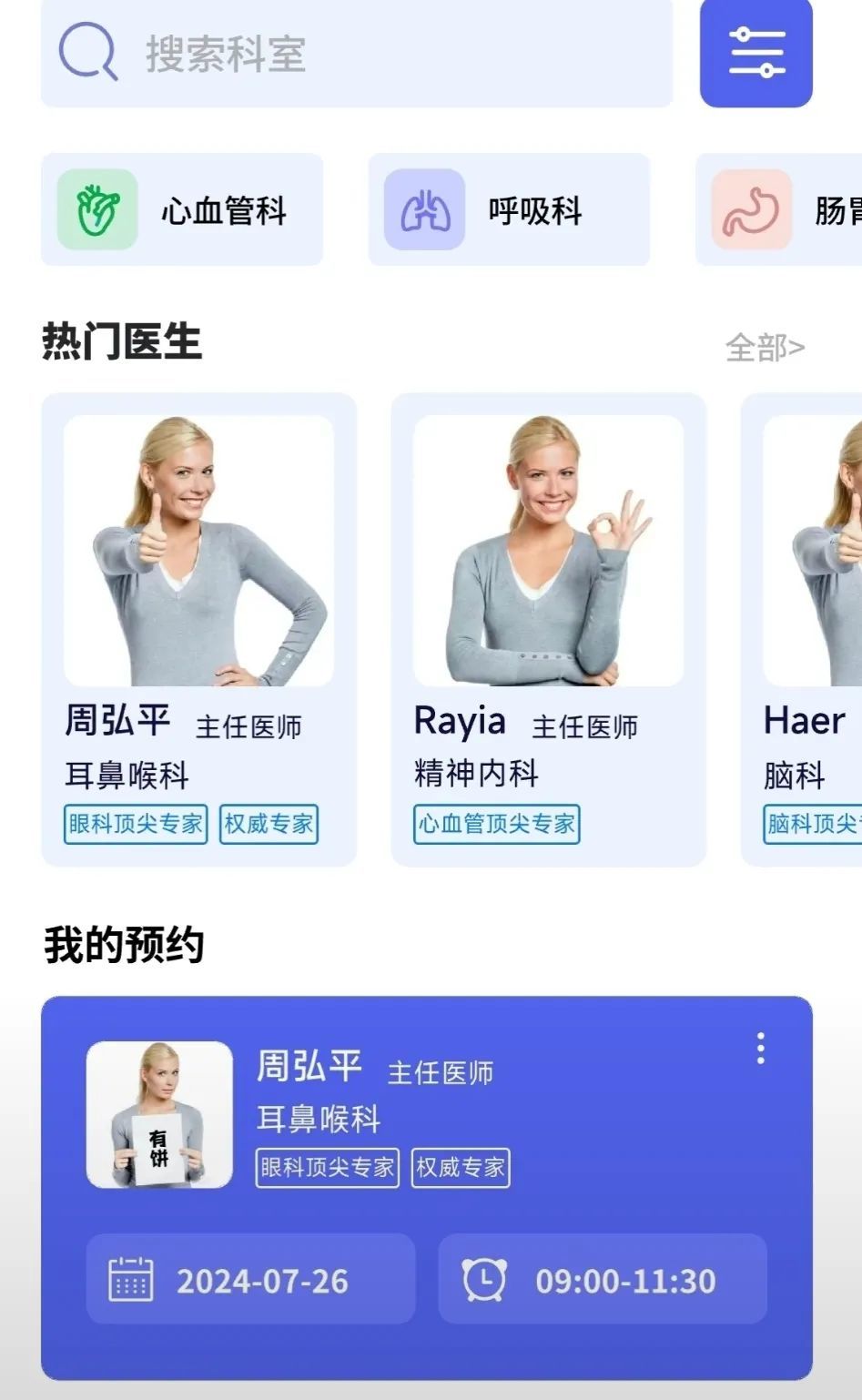Toggle the 眼科顶尖专家 tag on 周弘平's card
This screenshot has width=862, height=1400.
(x=136, y=825)
